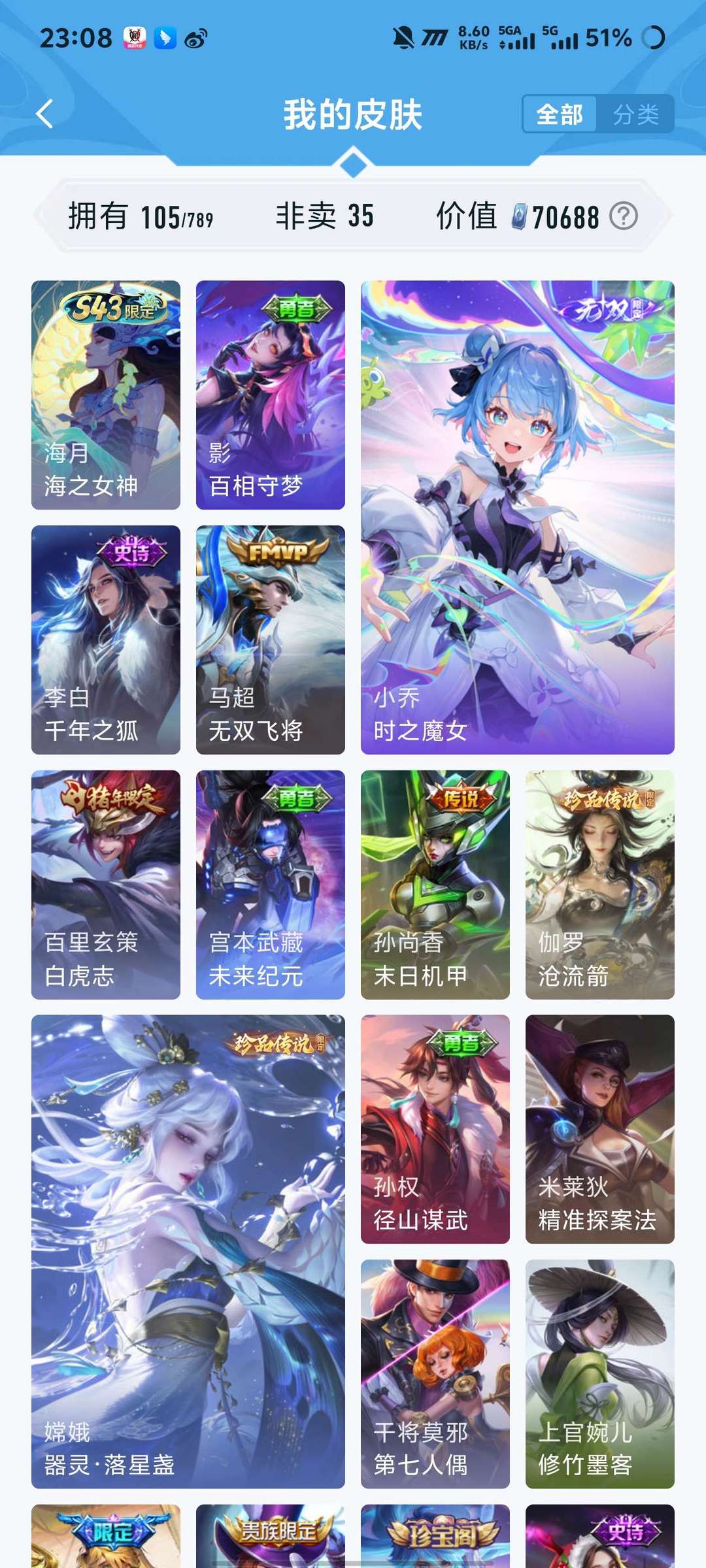Open the 上官婉儿 修竹墨客 skin card
Screen dimensions: 706x1568
[600, 1374]
